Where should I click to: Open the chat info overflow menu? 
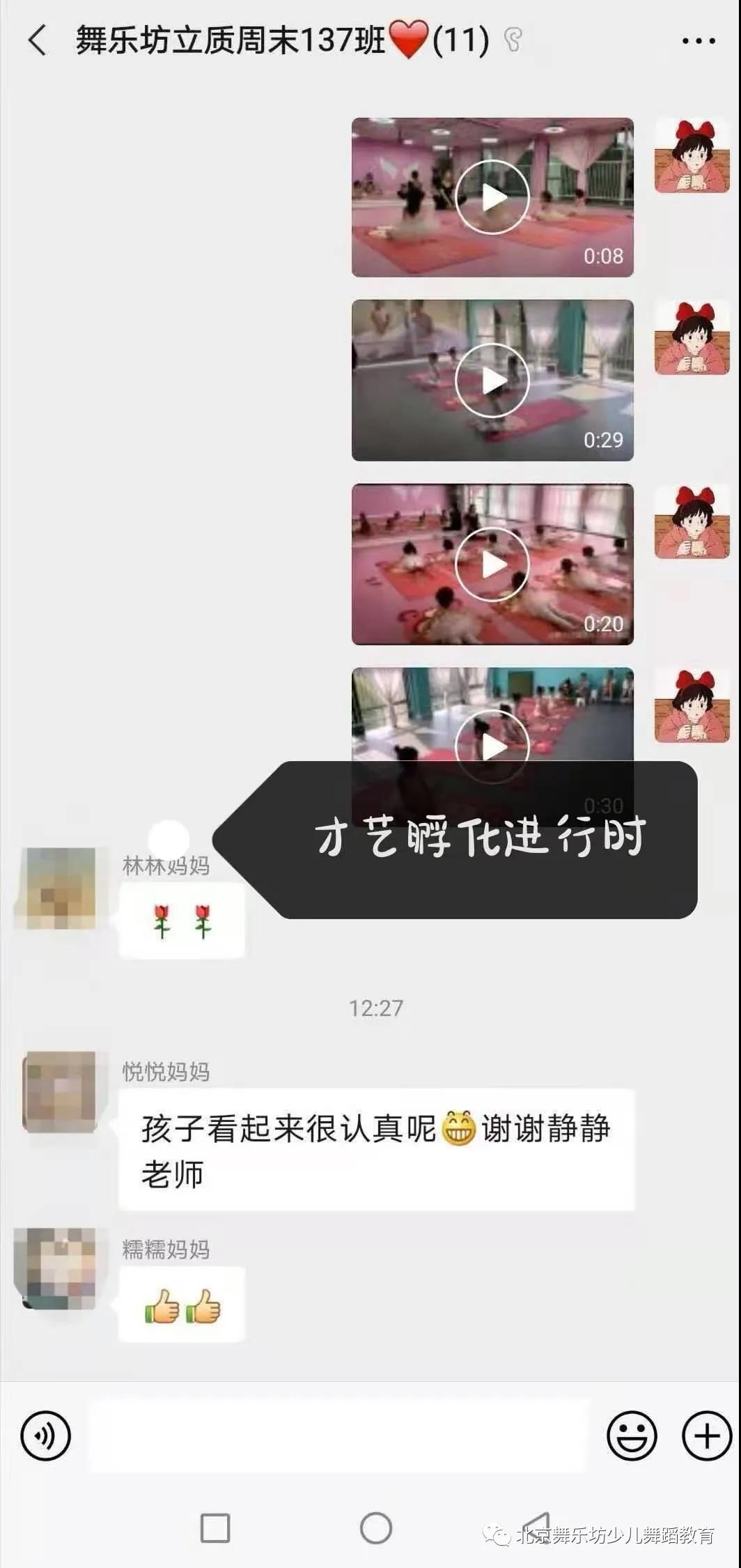point(698,41)
